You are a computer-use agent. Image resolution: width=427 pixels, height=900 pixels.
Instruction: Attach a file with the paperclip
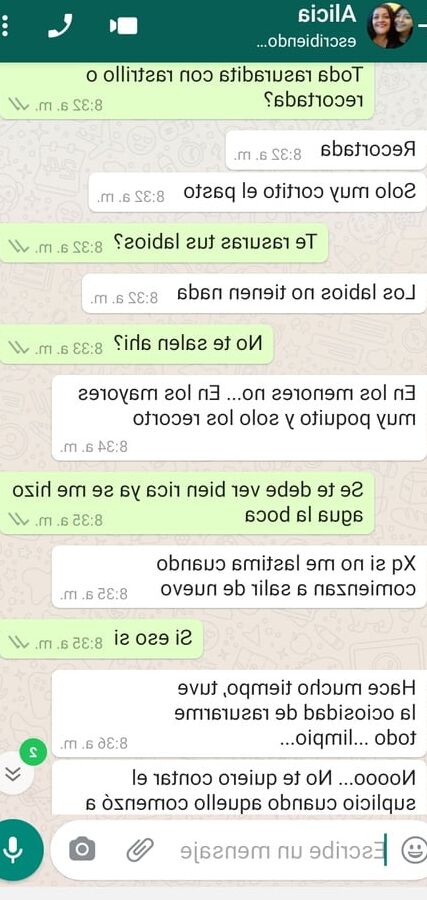click(x=141, y=849)
